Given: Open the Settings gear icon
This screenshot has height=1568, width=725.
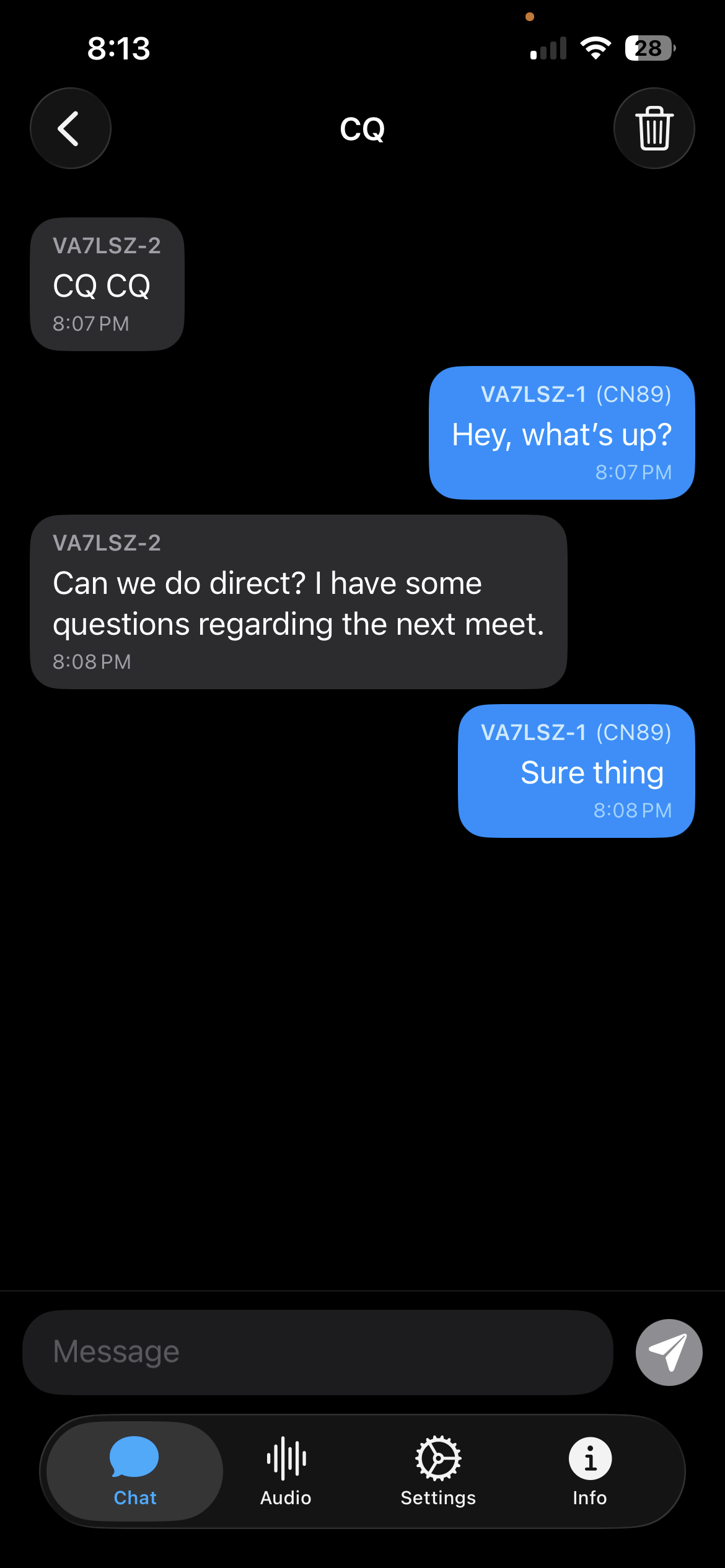Looking at the screenshot, I should click(x=437, y=1458).
